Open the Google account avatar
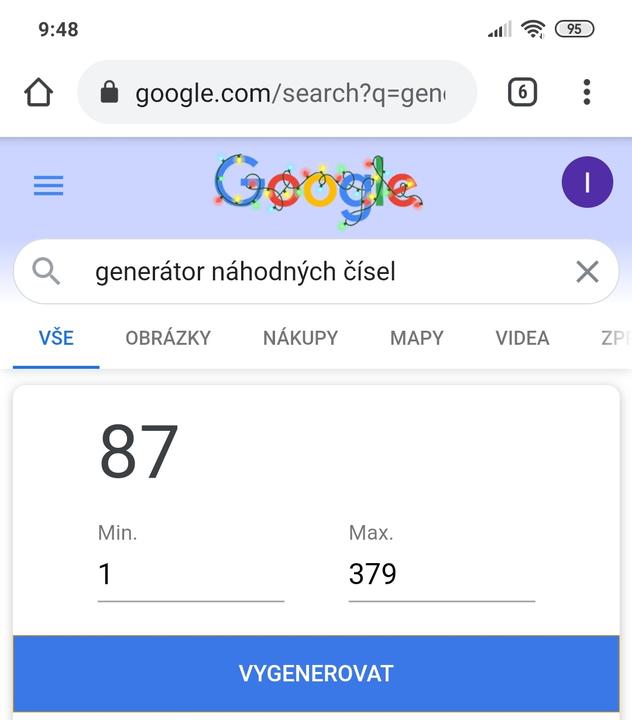The image size is (632, 720). pyautogui.click(x=587, y=183)
